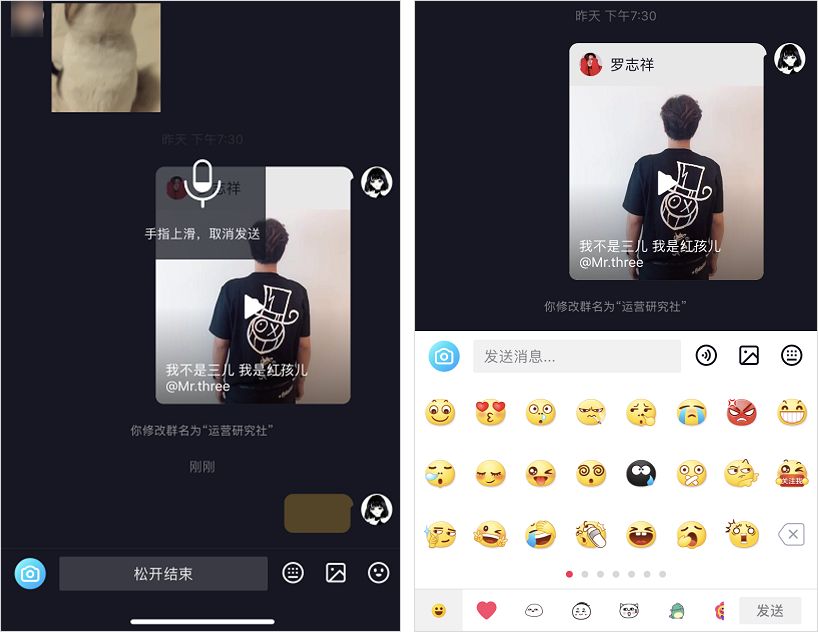Play the shared video from 罗志祥

[666, 182]
